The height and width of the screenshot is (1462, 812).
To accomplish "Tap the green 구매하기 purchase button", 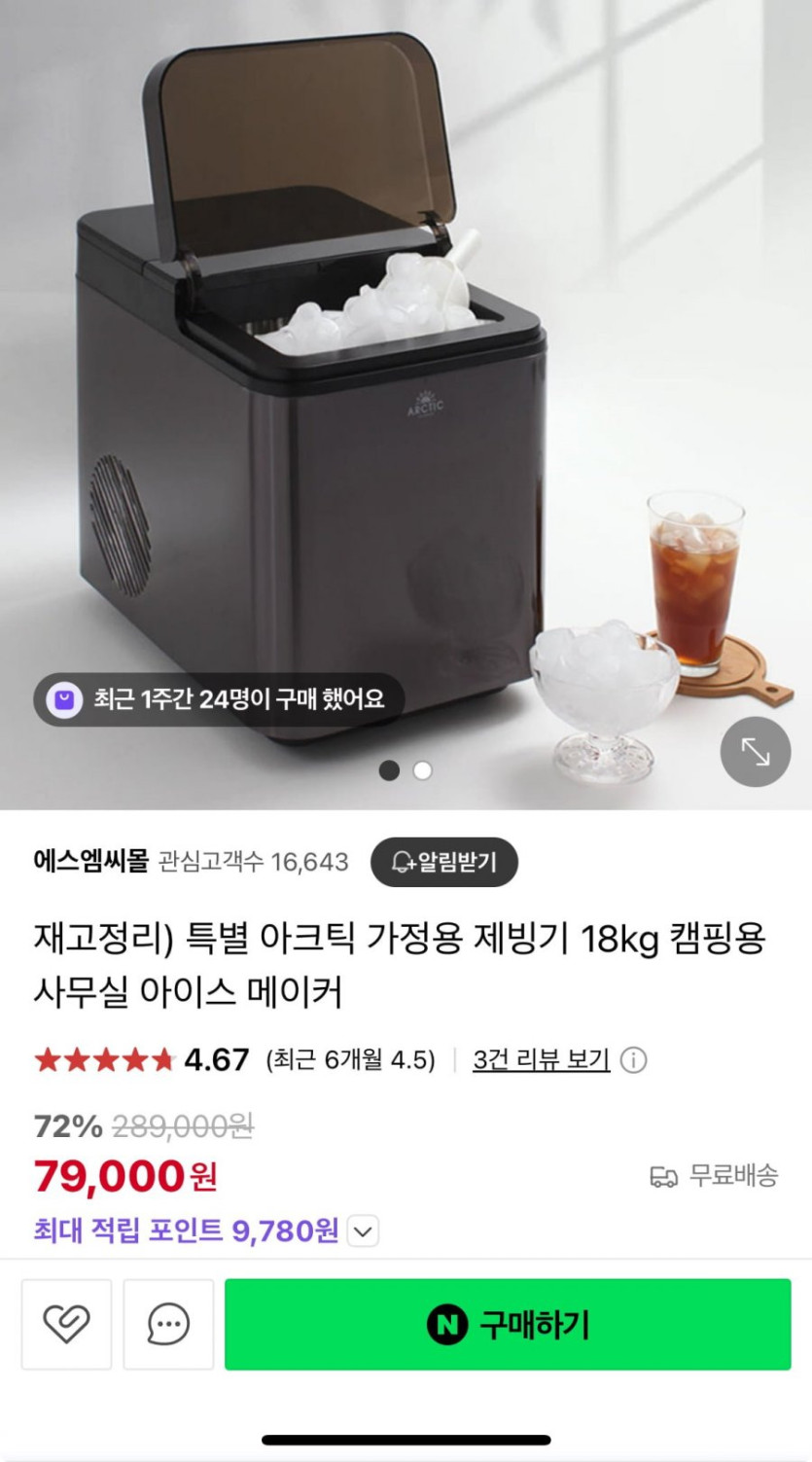I will point(508,1324).
